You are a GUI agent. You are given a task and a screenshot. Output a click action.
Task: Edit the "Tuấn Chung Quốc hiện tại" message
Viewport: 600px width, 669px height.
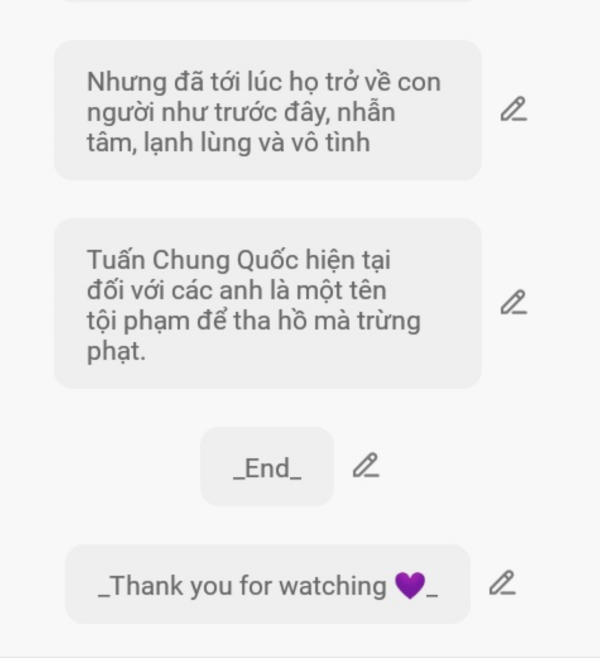click(513, 302)
